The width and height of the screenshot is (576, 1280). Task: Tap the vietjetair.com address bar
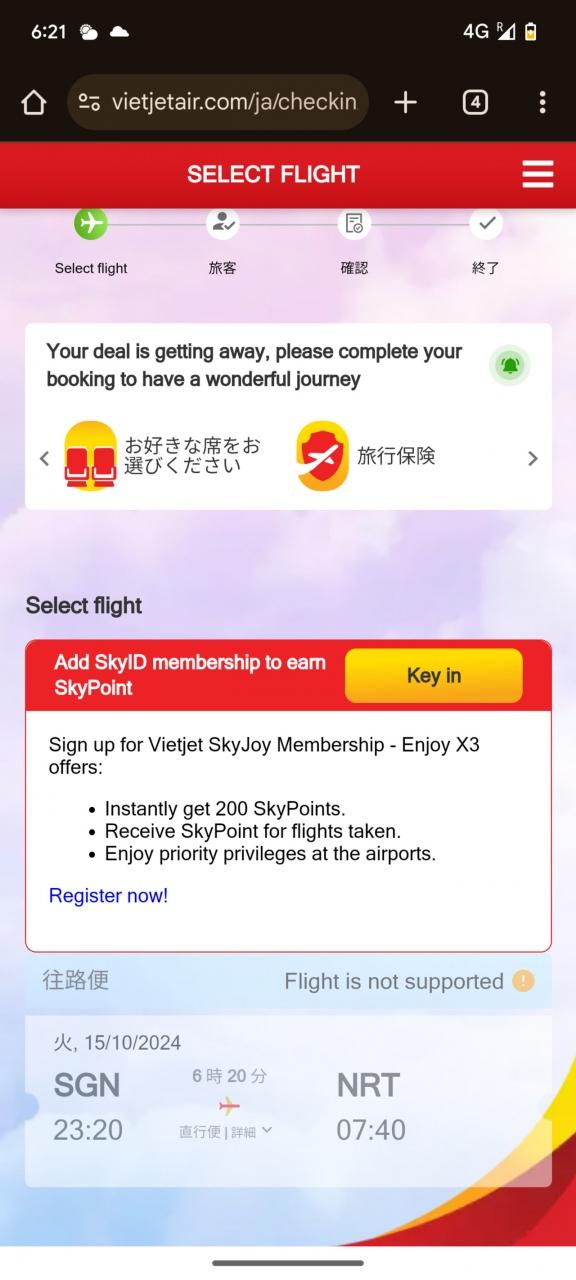click(218, 102)
